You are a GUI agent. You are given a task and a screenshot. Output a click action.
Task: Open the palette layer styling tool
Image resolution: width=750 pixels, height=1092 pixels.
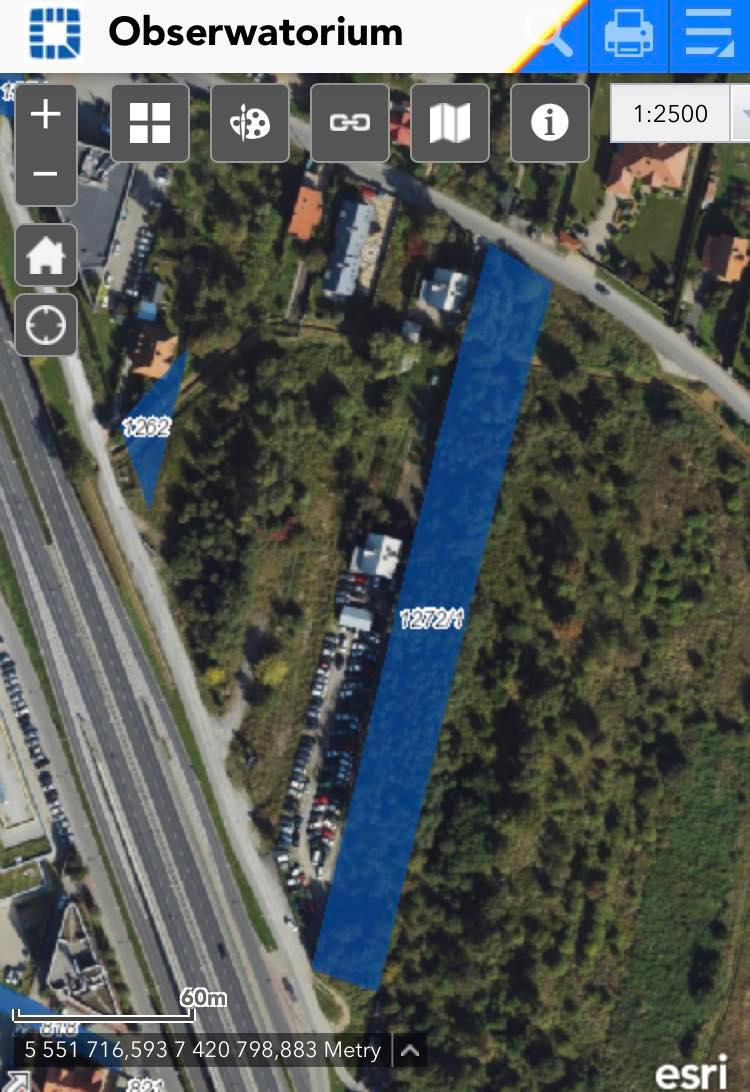coord(250,123)
